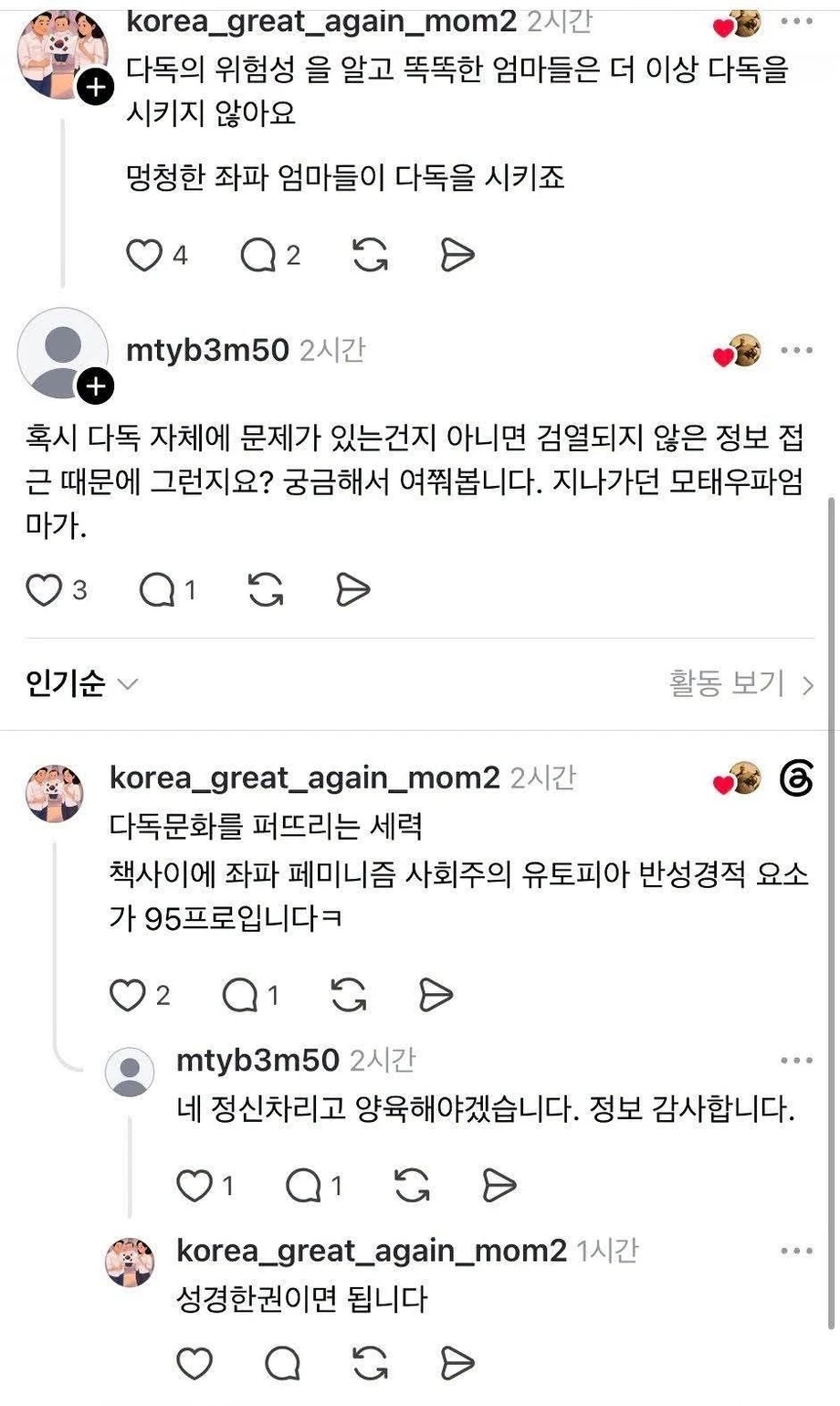Repost mtyb3m50's main post
Screen dimensions: 840x1406
266,590
